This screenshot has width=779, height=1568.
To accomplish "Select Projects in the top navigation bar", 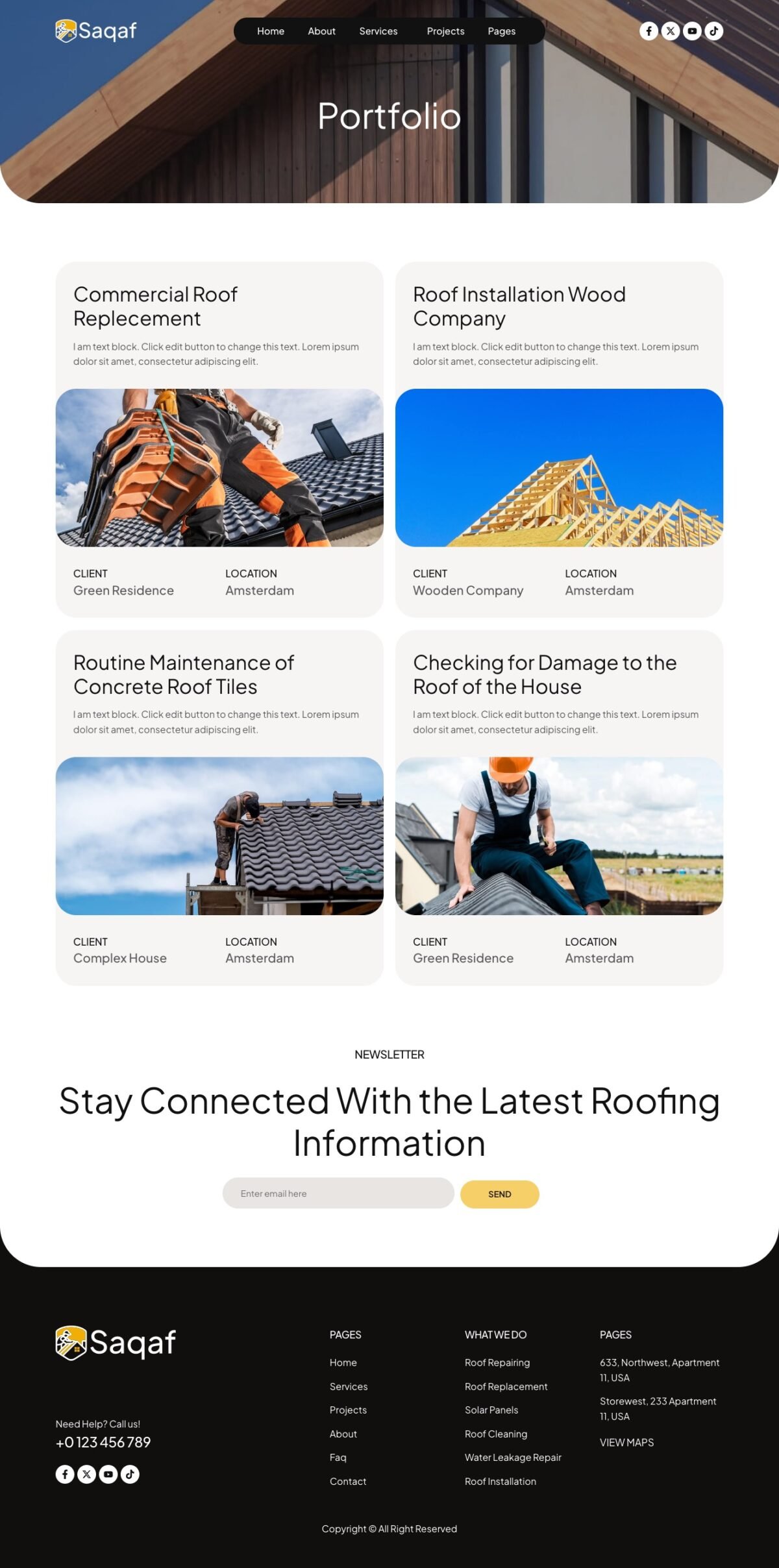I will (445, 31).
